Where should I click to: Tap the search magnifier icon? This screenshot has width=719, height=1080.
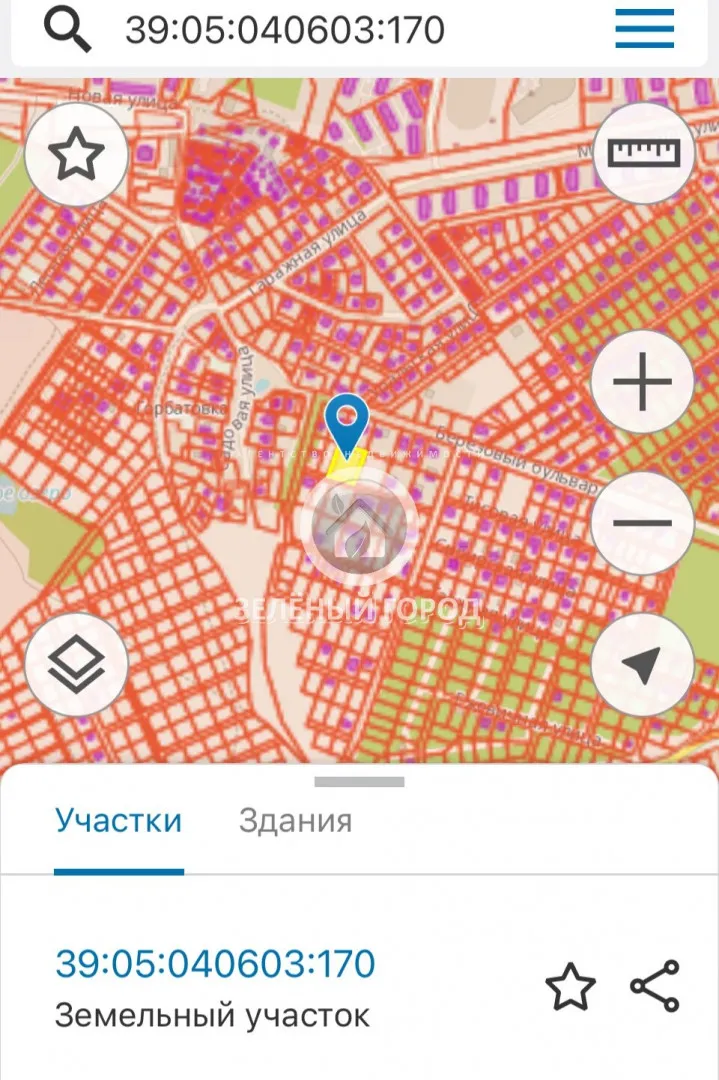pos(67,30)
